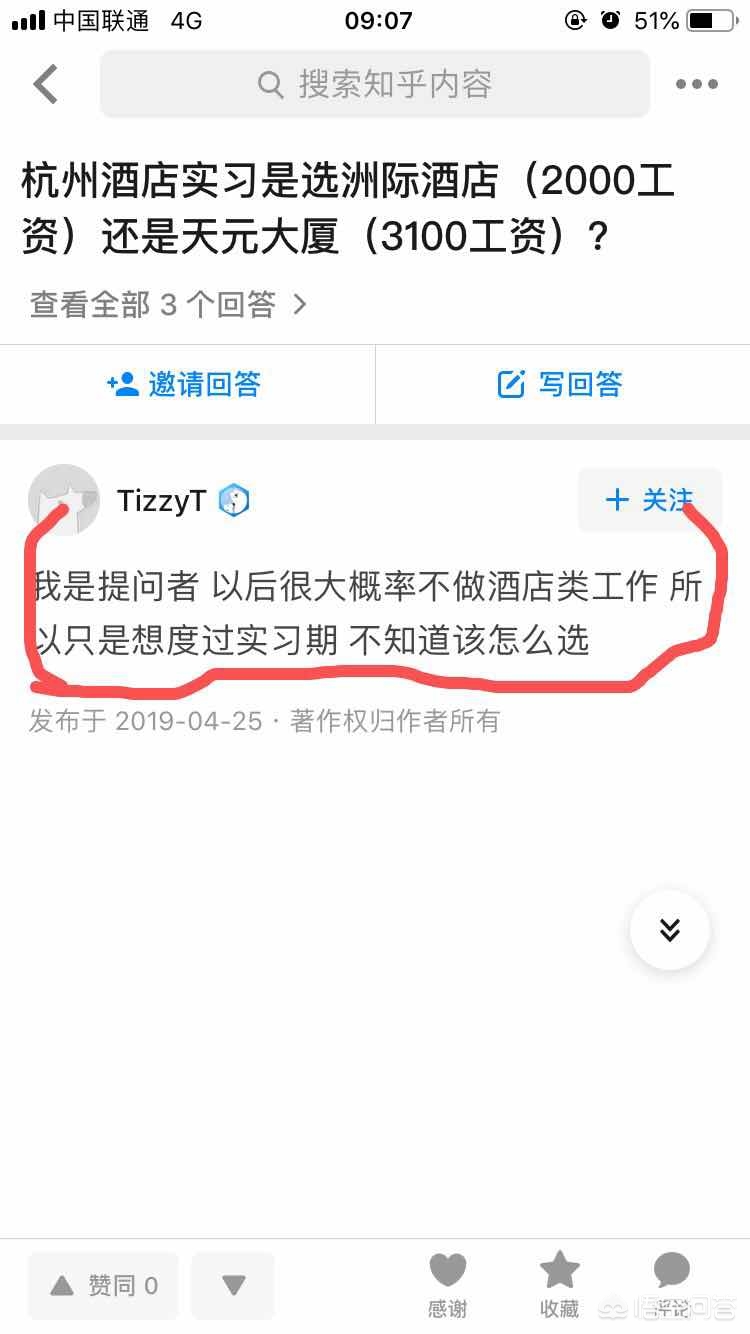This screenshot has width=750, height=1334.
Task: Open the three-dot overflow menu
Action: [x=696, y=84]
